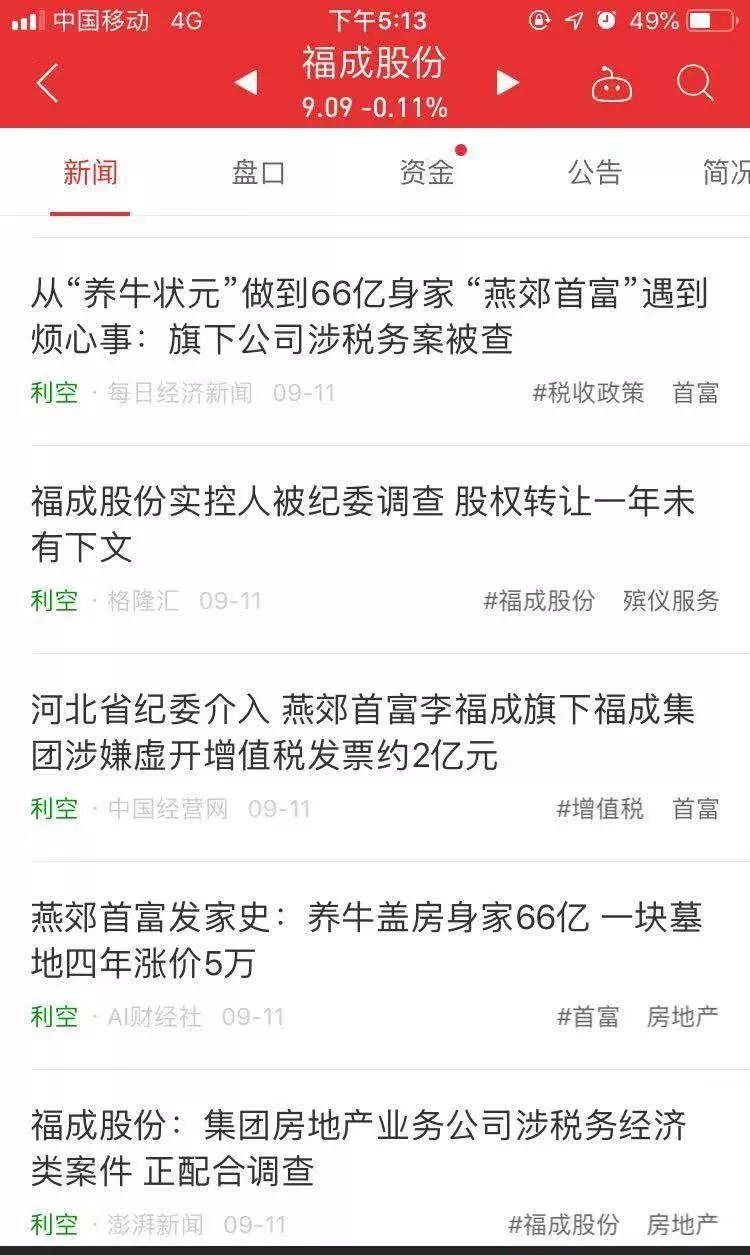This screenshot has height=1255, width=750.
Task: Switch to the 盘口 tab
Action: [x=258, y=172]
